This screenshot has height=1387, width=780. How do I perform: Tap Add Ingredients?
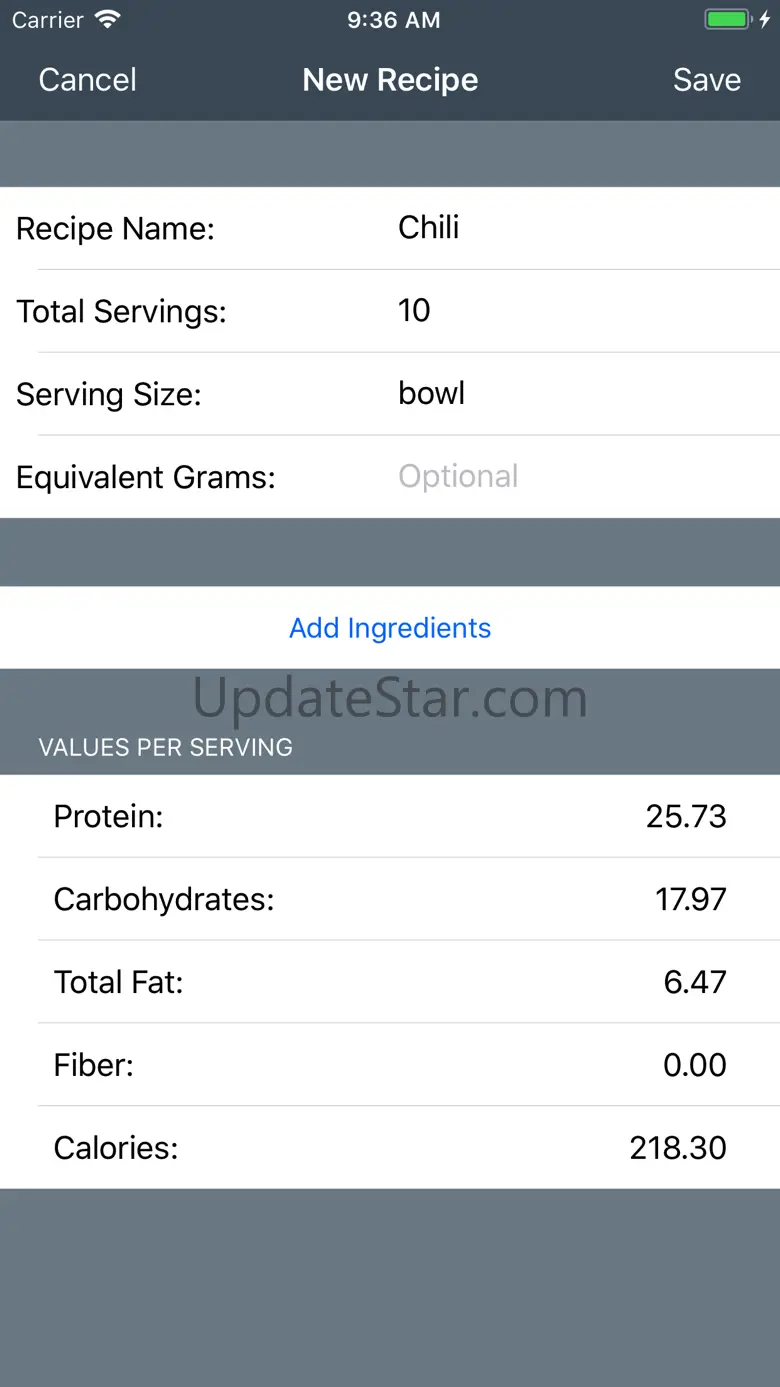coord(390,628)
